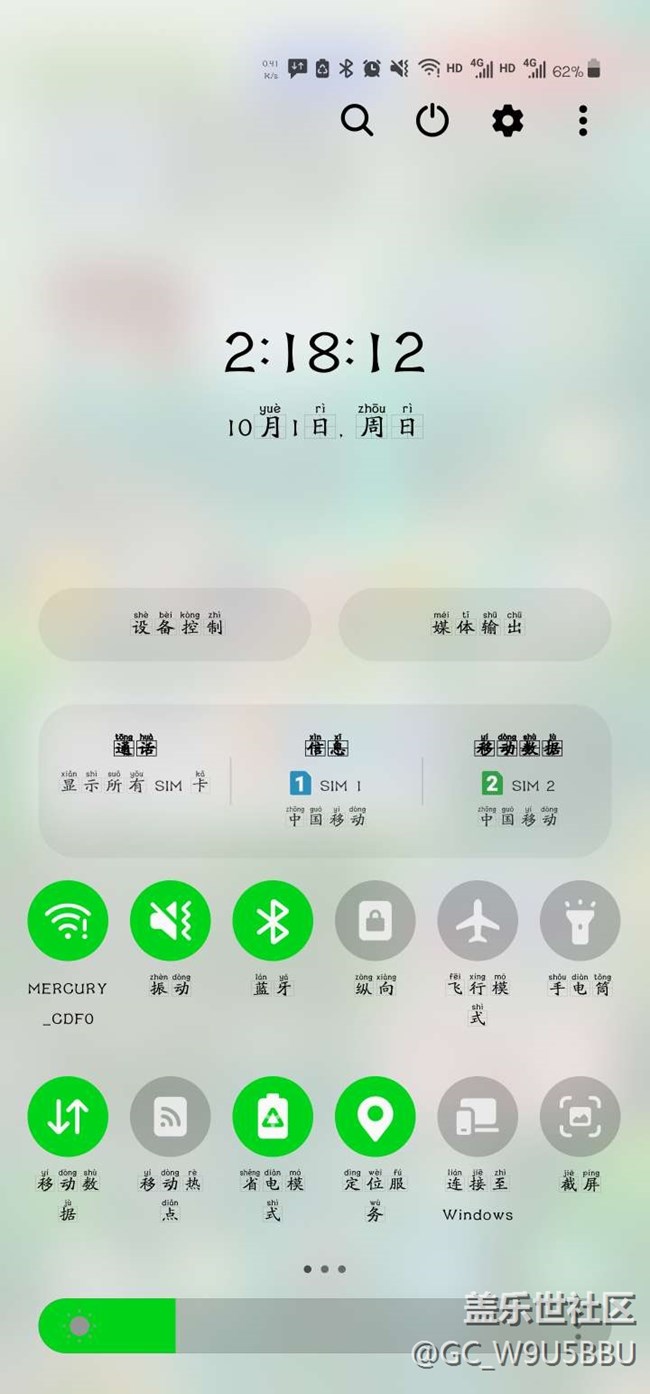Screen dimensions: 650x1394
Task: Toggle the MERCURY_CDF0 Wi-Fi tile
Action: pyautogui.click(x=68, y=920)
